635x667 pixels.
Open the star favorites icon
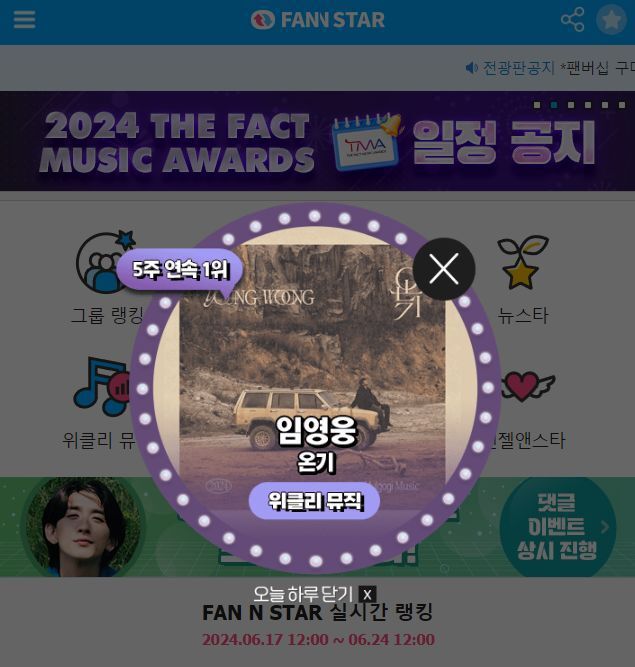tap(611, 20)
